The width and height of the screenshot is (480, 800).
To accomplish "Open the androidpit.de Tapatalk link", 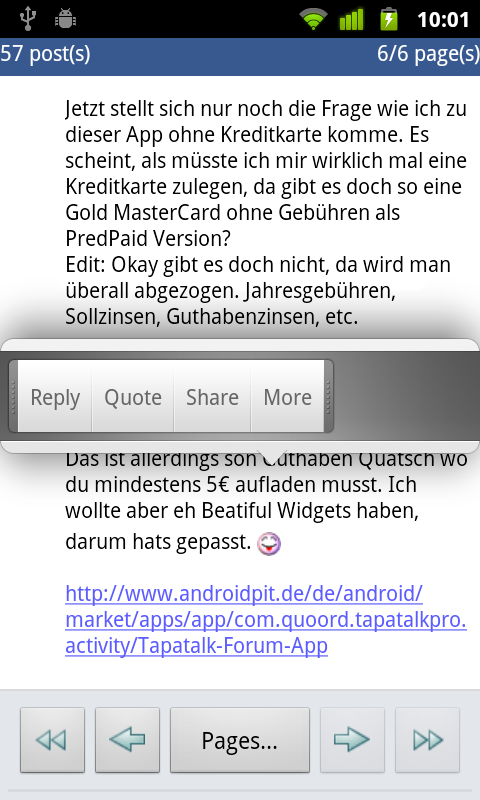I will pos(266,619).
